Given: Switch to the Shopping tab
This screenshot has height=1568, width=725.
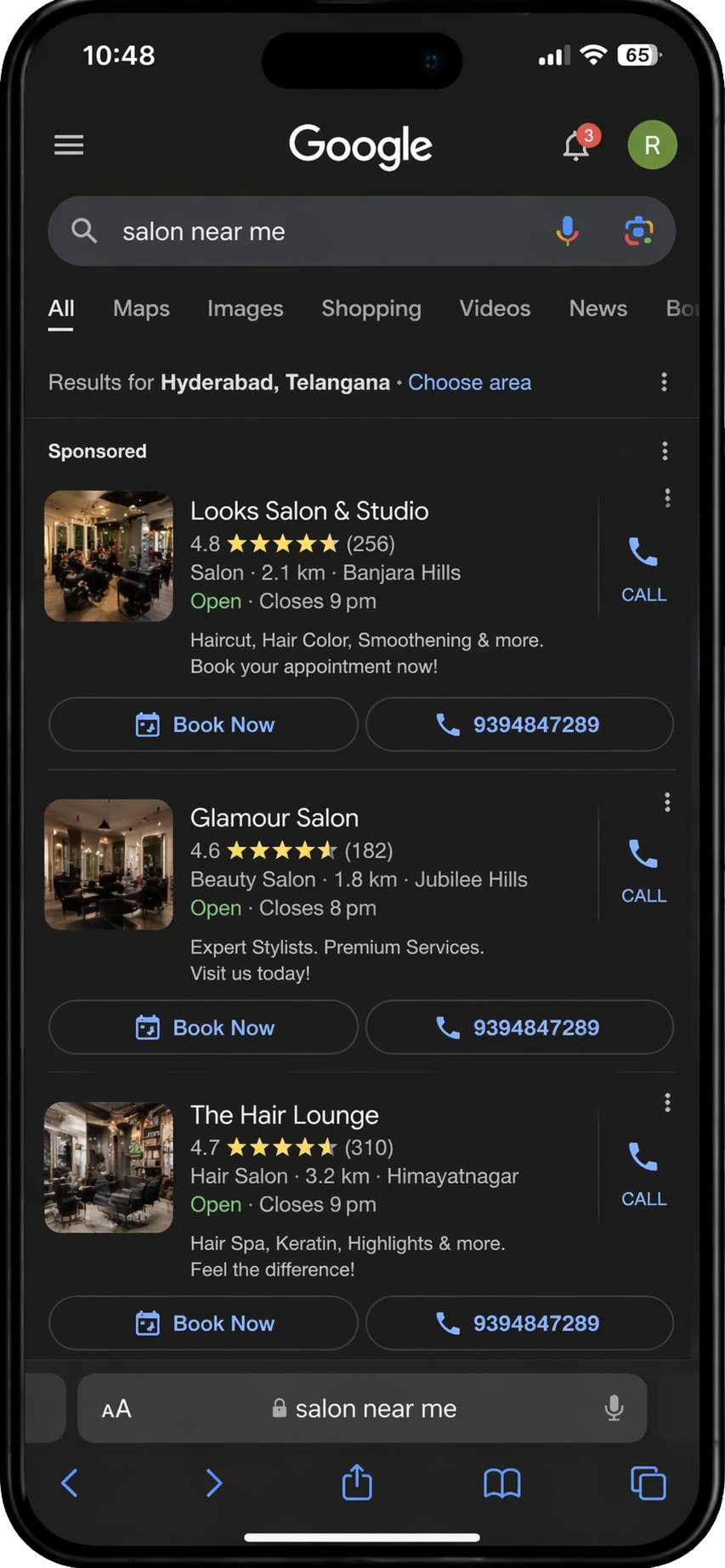Looking at the screenshot, I should (371, 309).
